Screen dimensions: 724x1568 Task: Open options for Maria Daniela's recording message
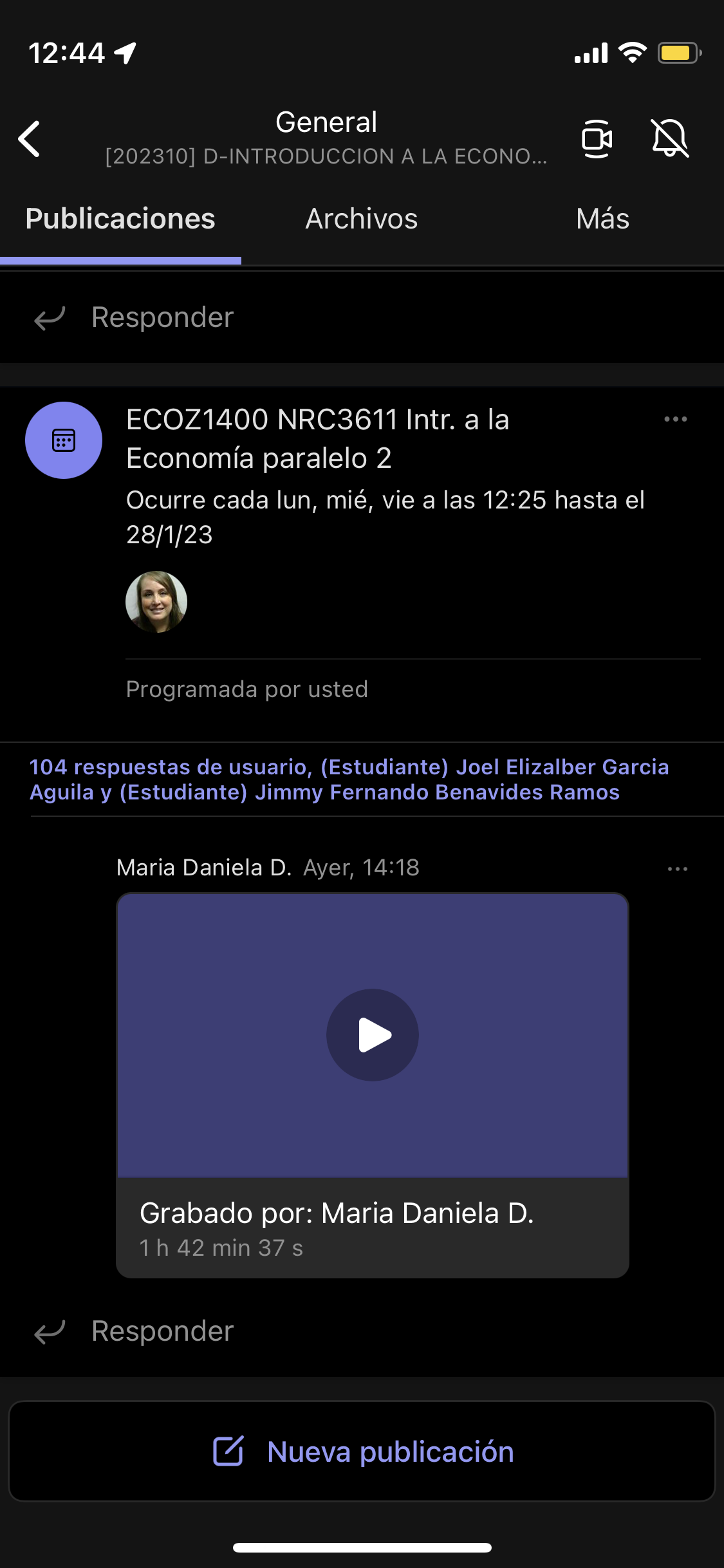(678, 869)
